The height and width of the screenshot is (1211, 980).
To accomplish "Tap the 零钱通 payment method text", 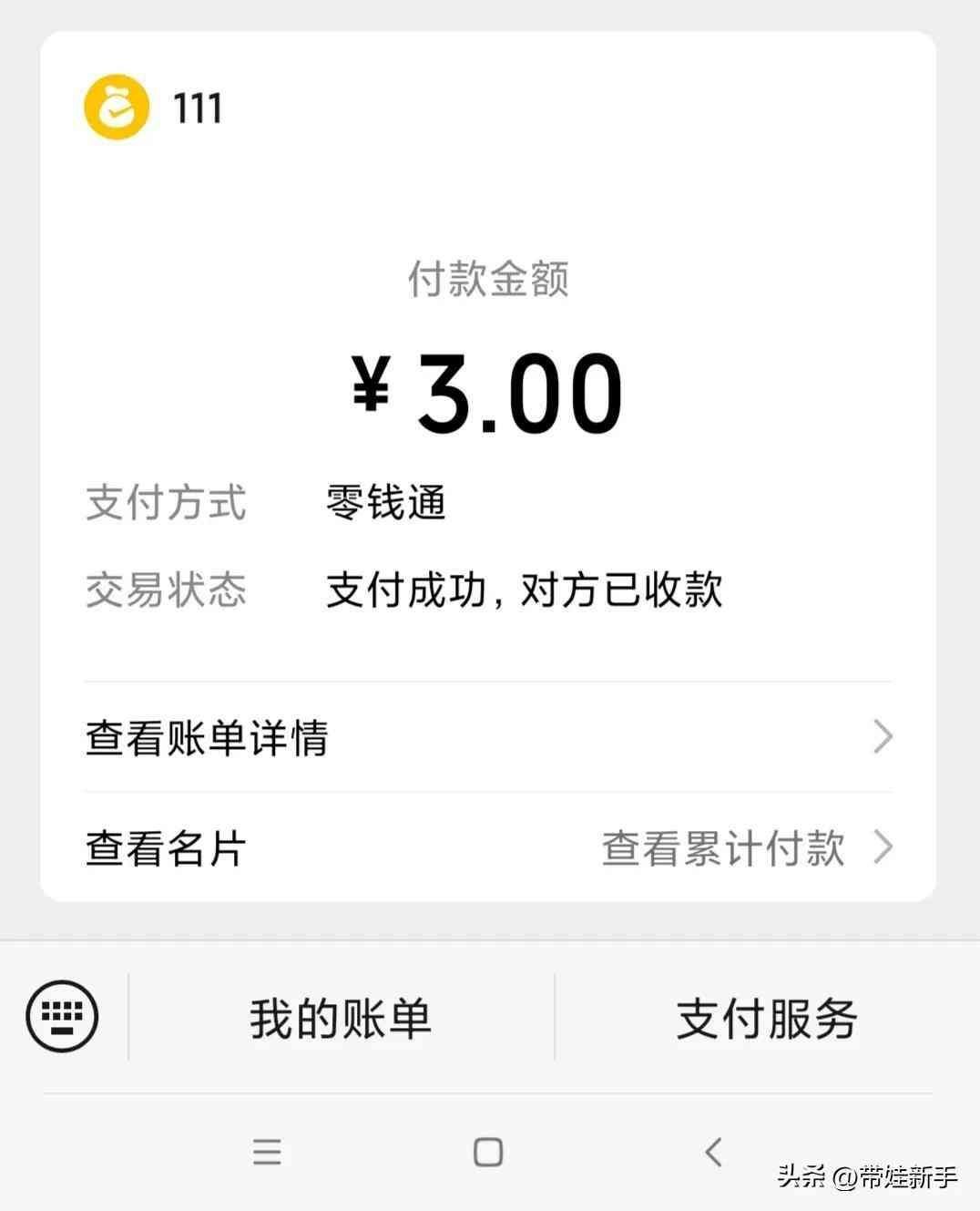I will tap(384, 502).
